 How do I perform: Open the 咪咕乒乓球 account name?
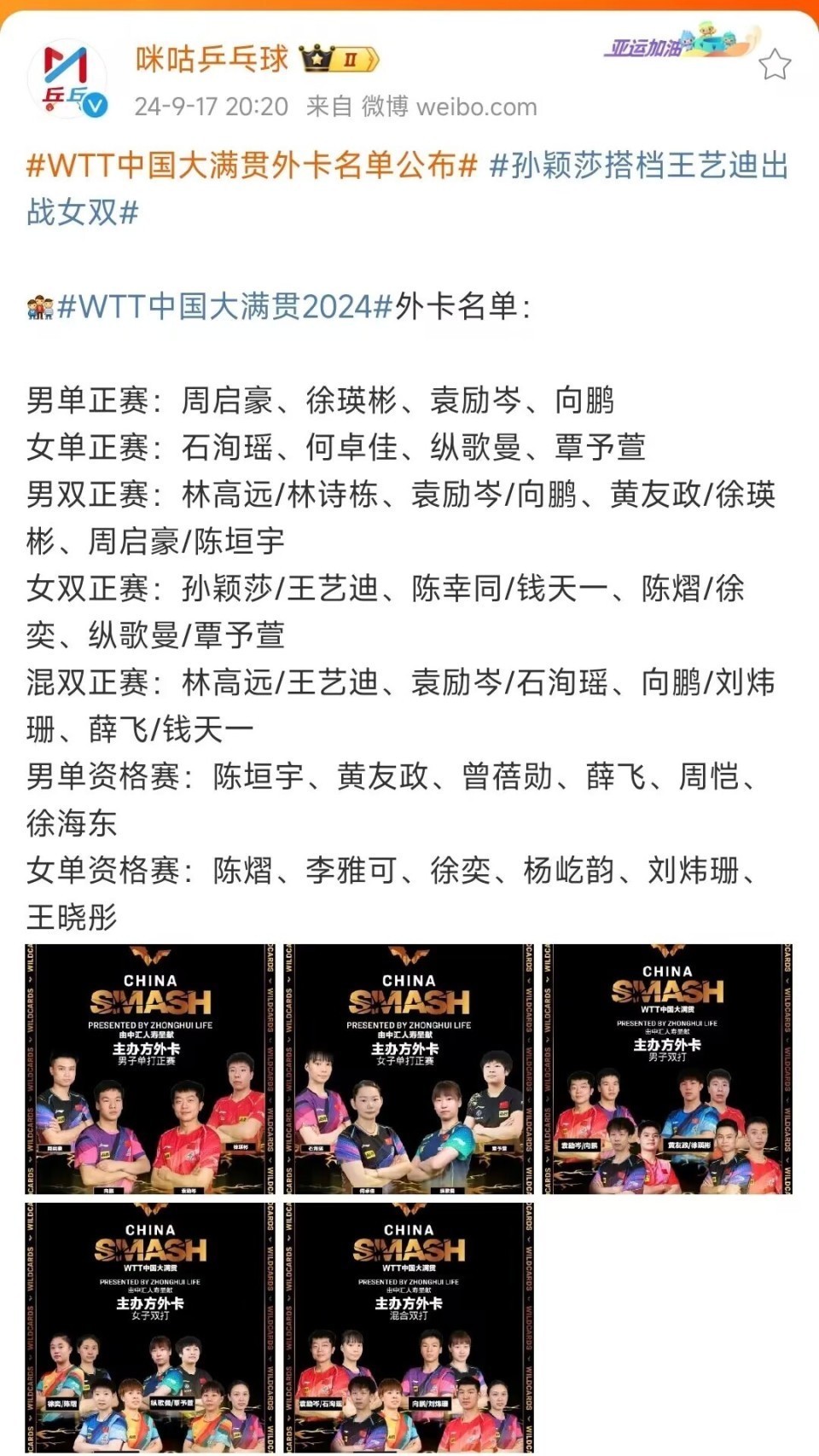tap(212, 59)
